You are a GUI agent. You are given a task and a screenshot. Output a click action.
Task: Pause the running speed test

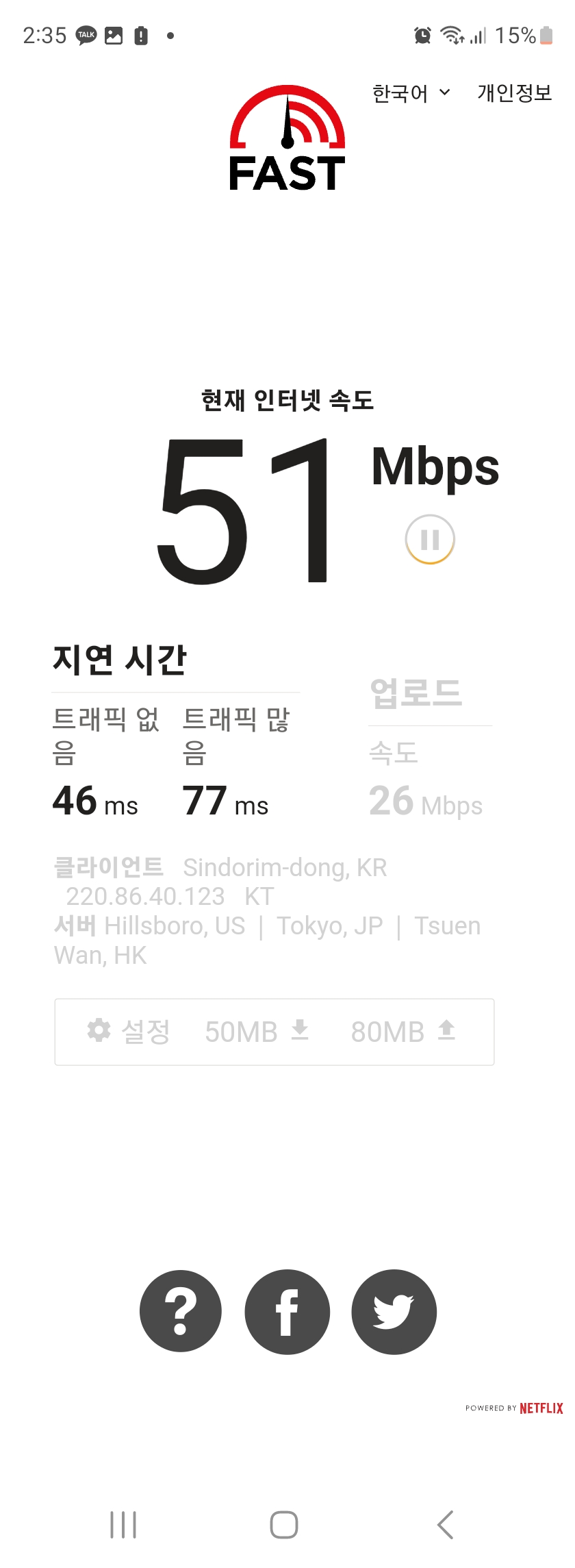[x=431, y=539]
